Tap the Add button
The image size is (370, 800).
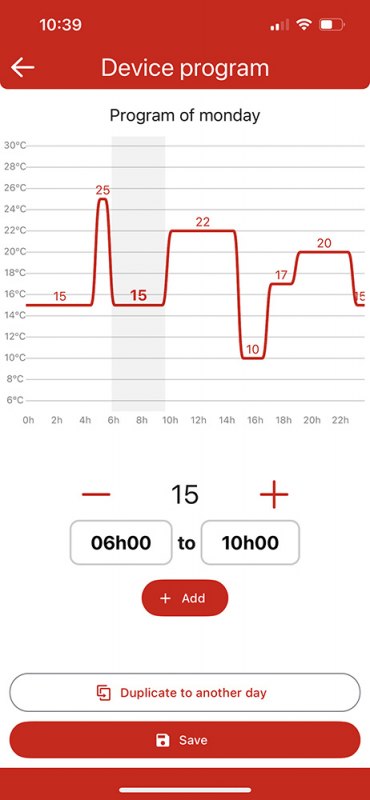pos(185,598)
